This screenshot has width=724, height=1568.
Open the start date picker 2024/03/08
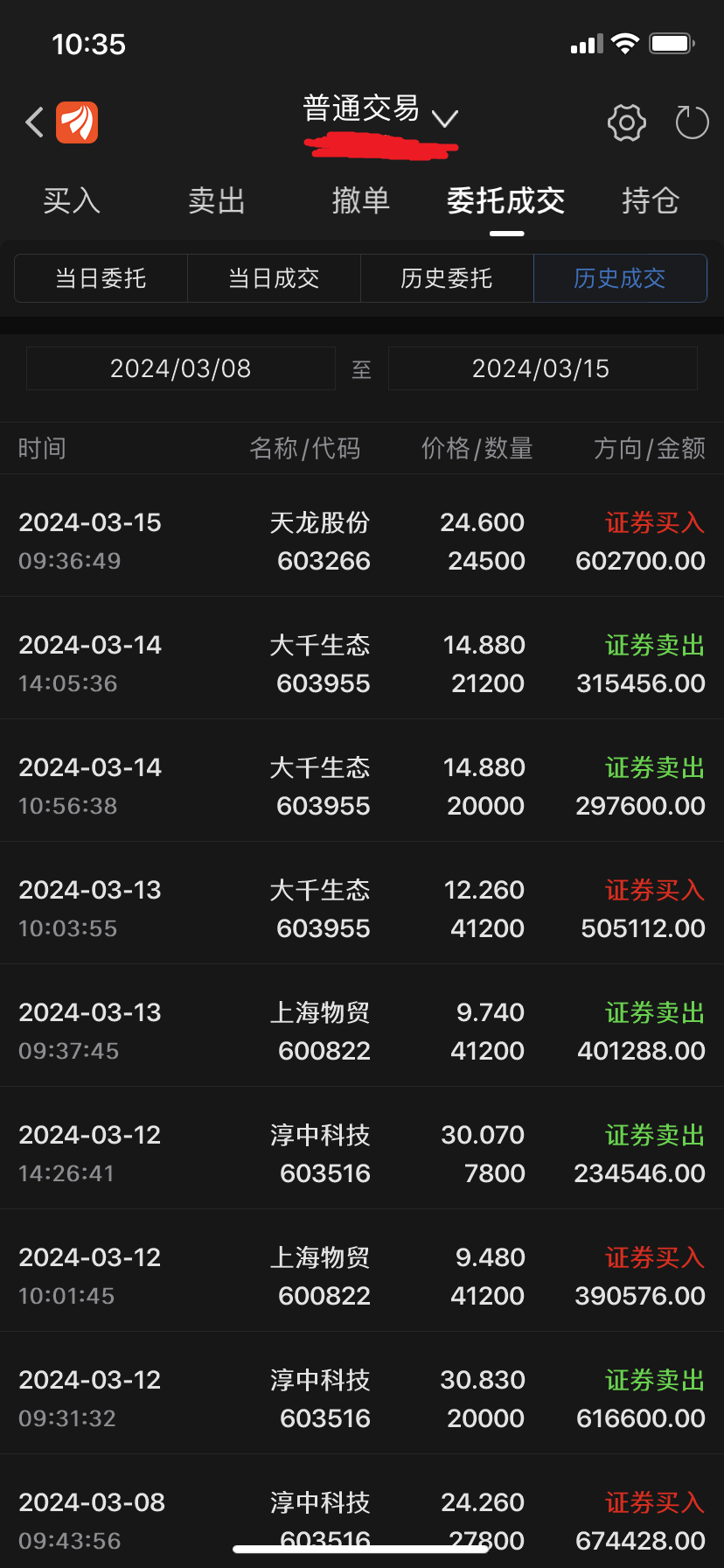coord(180,368)
